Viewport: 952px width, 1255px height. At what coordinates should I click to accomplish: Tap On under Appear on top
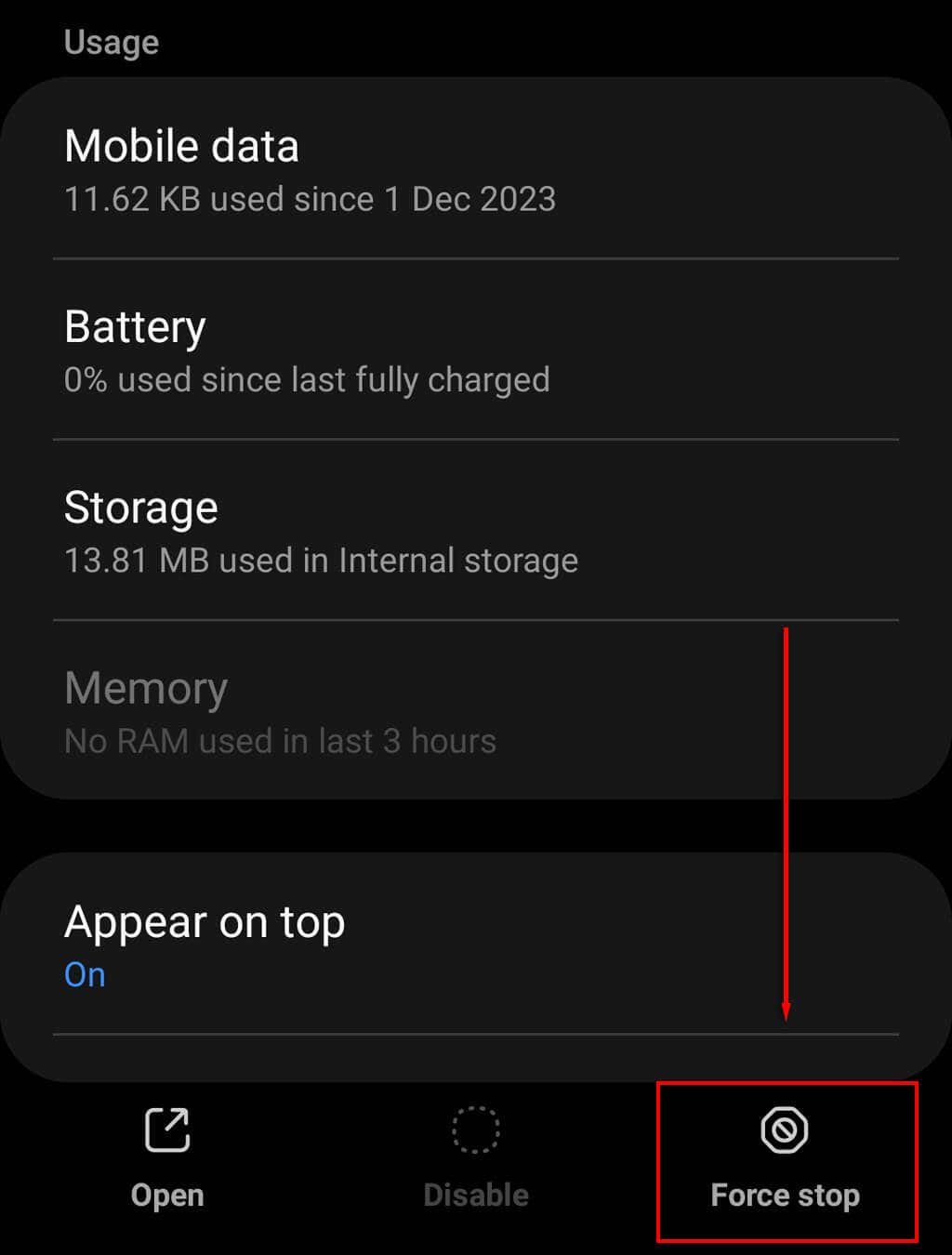click(84, 974)
